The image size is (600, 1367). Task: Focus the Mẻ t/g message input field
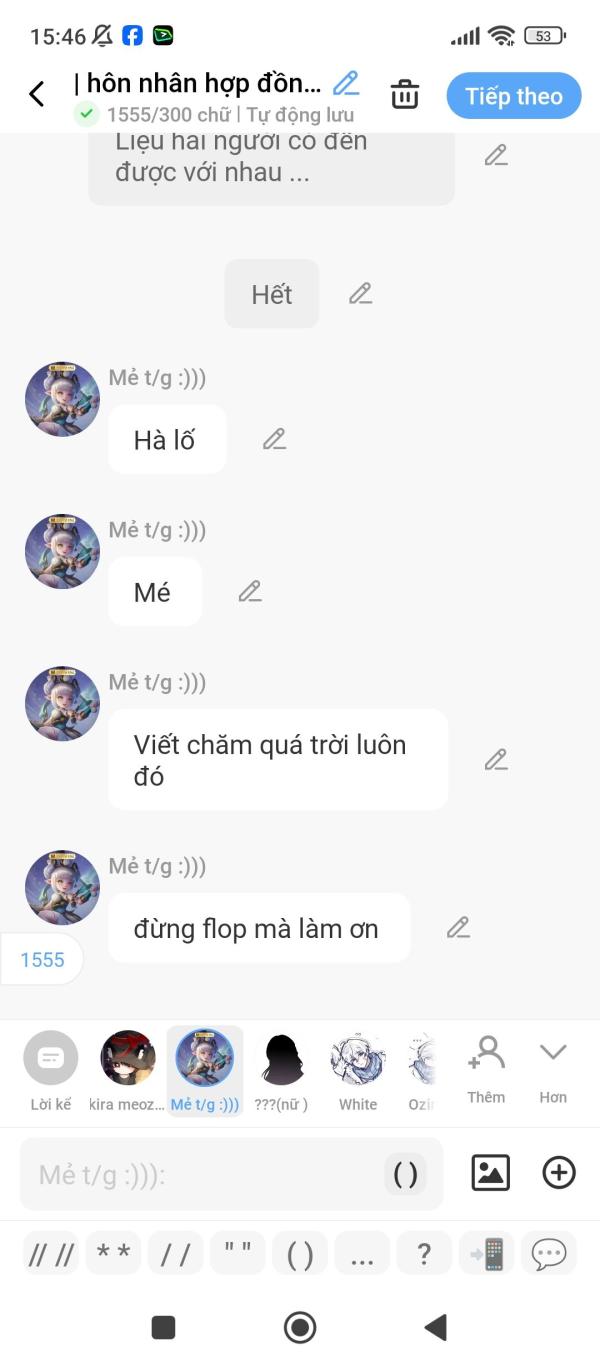(231, 1174)
